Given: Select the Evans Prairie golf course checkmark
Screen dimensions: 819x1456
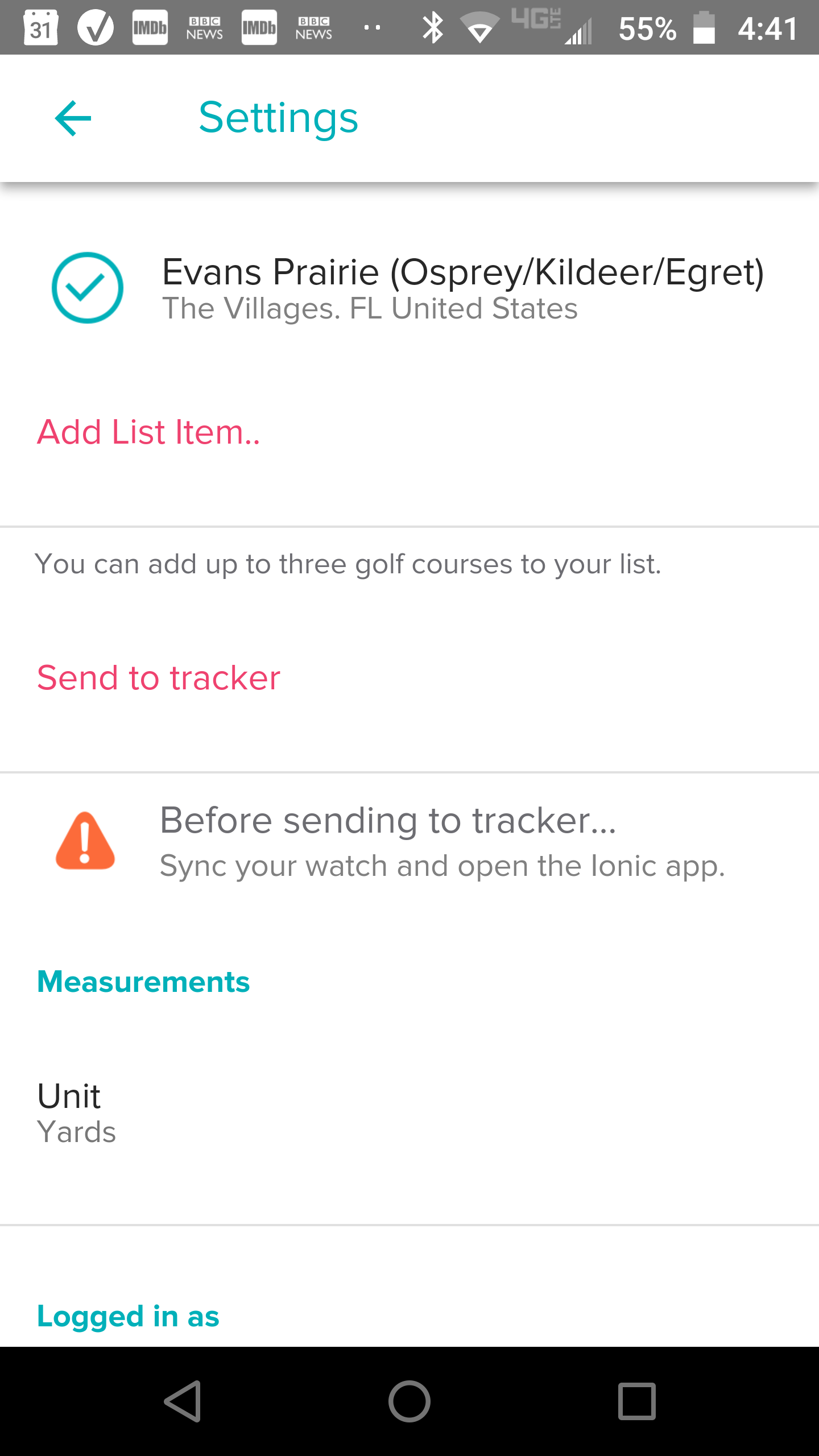Looking at the screenshot, I should pyautogui.click(x=88, y=288).
